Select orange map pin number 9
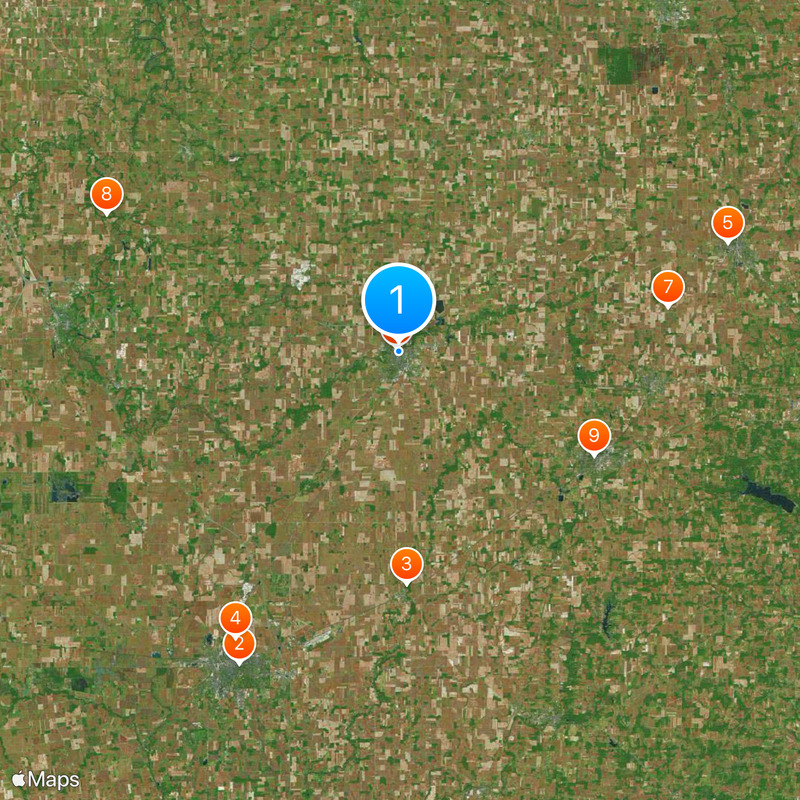The width and height of the screenshot is (800, 800). click(x=594, y=435)
